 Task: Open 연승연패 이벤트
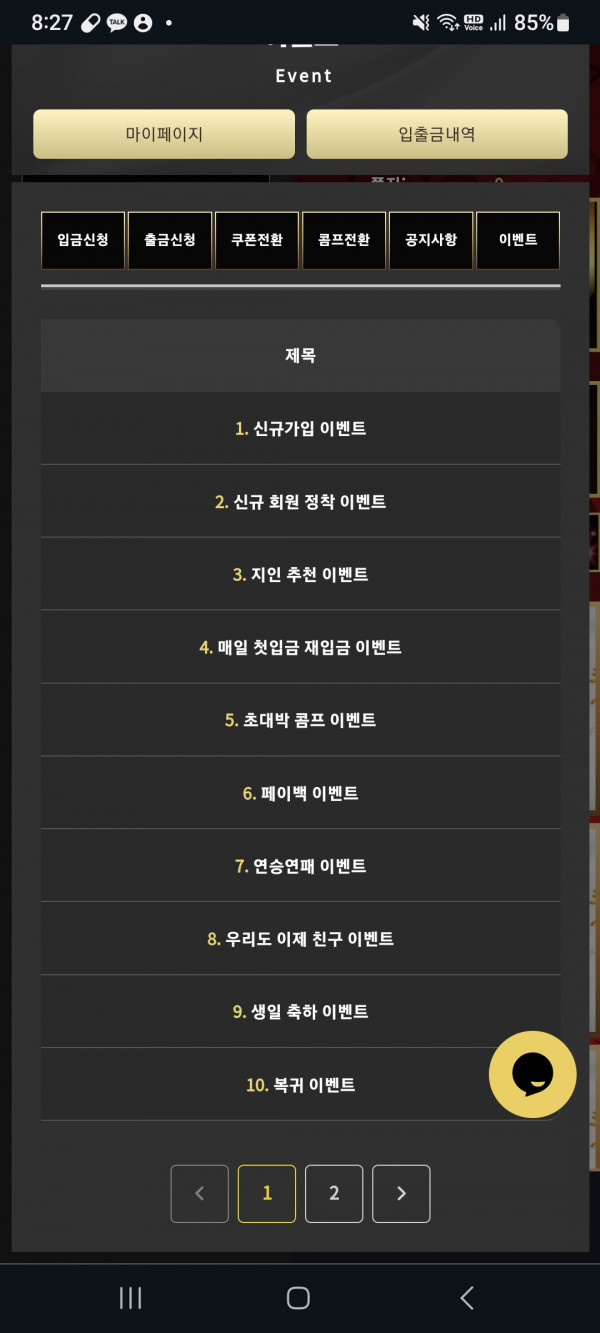click(x=301, y=866)
